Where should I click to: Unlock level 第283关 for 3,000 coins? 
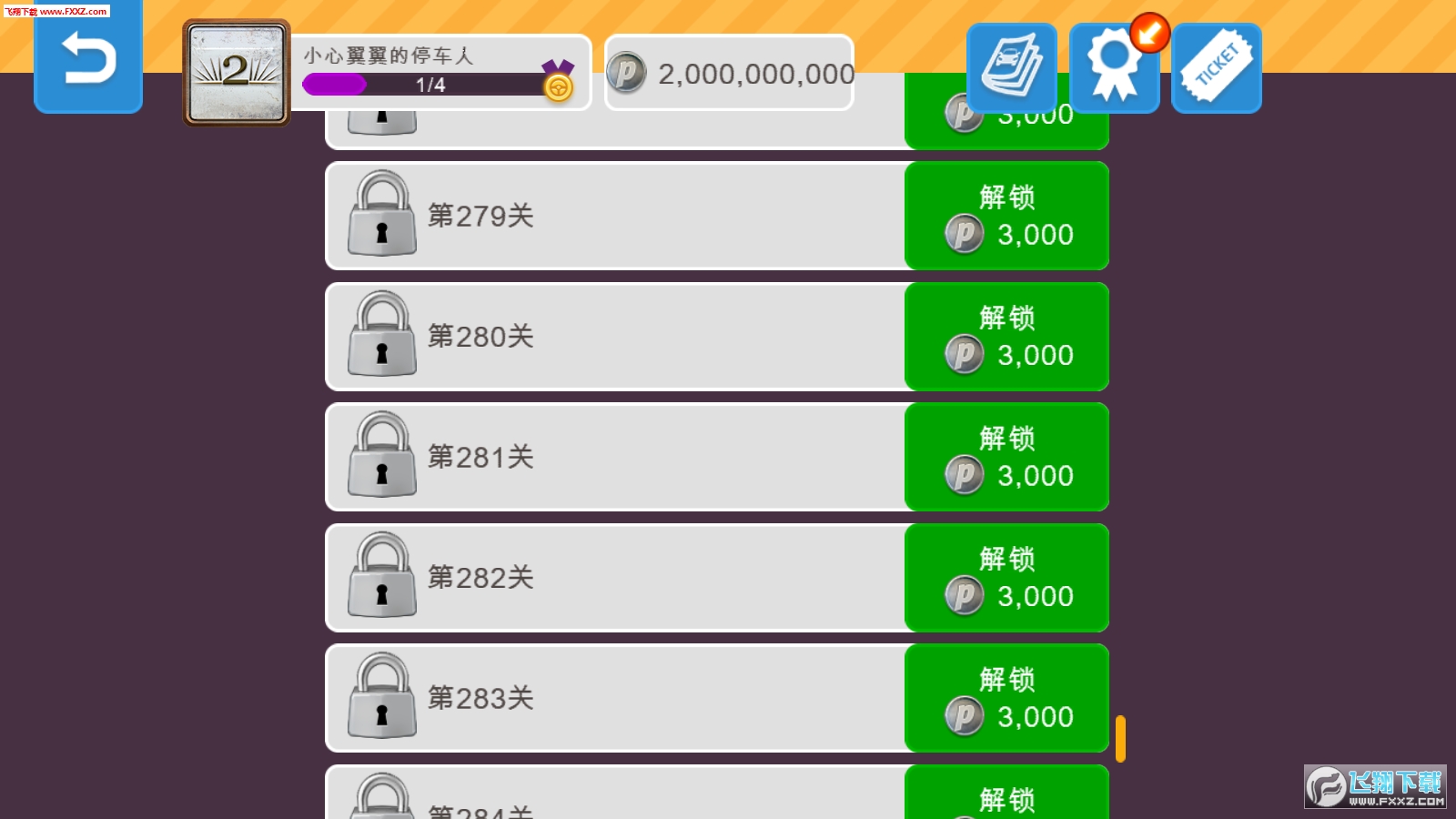pos(1006,698)
